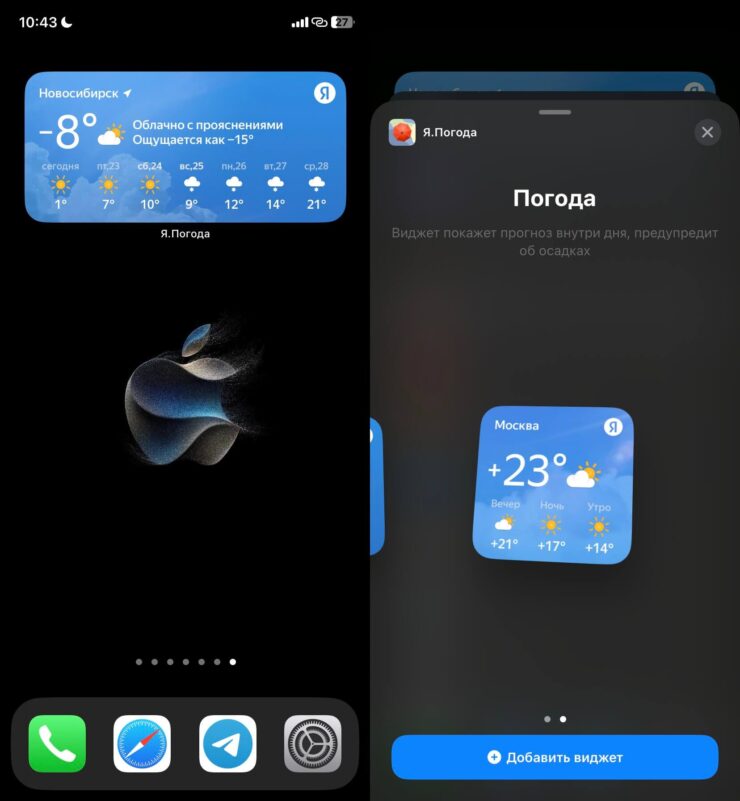This screenshot has width=740, height=801.
Task: Open Telegram from the dock
Action: 228,743
